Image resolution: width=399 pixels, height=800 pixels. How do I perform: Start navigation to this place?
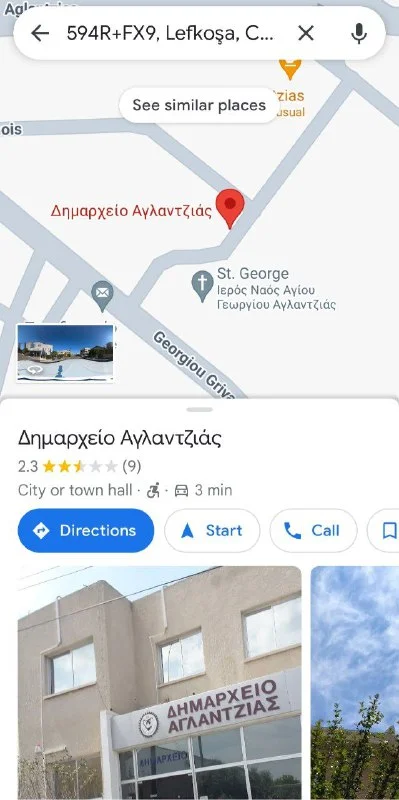[212, 531]
